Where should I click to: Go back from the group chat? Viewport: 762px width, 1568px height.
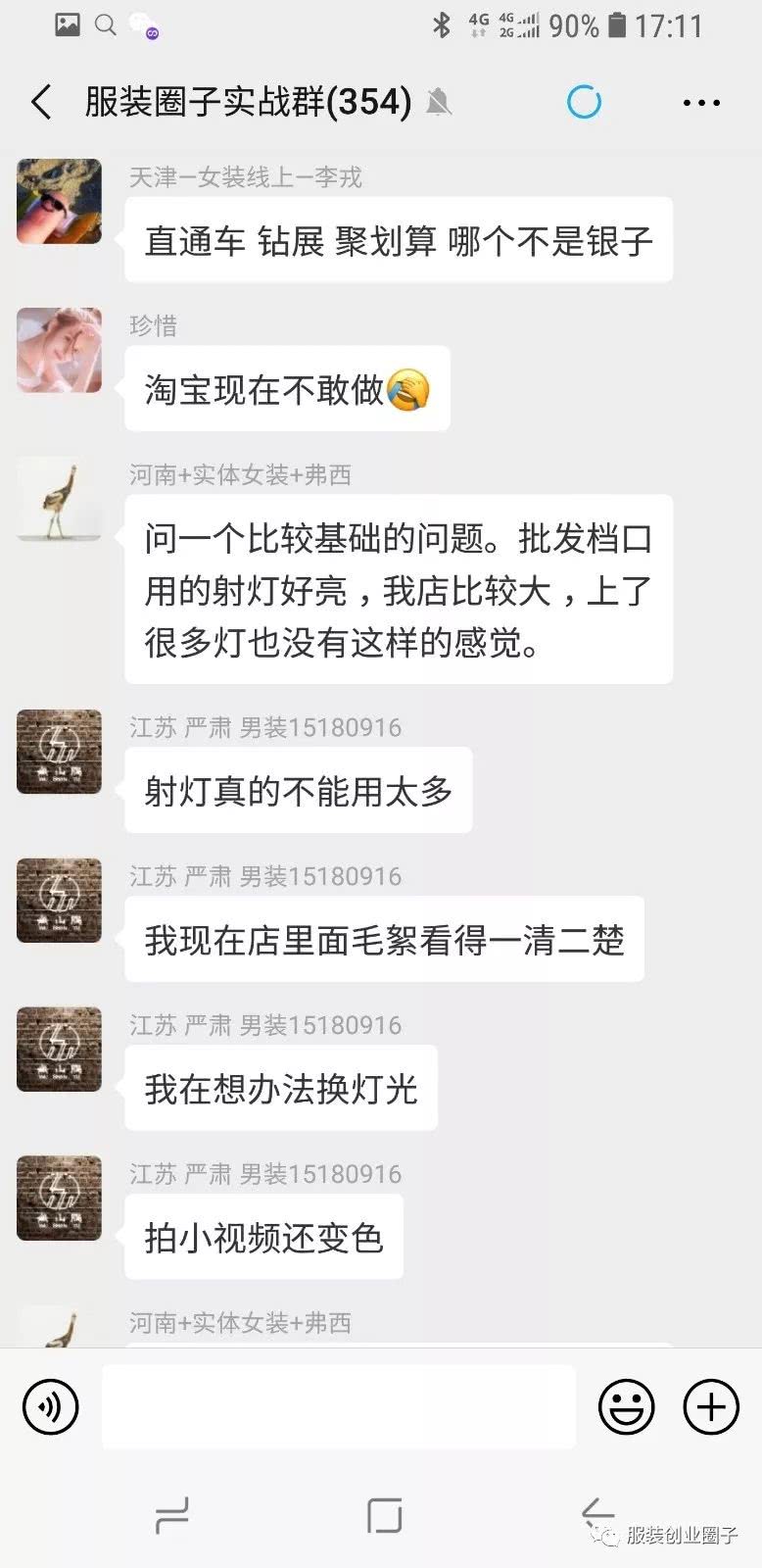[x=41, y=102]
